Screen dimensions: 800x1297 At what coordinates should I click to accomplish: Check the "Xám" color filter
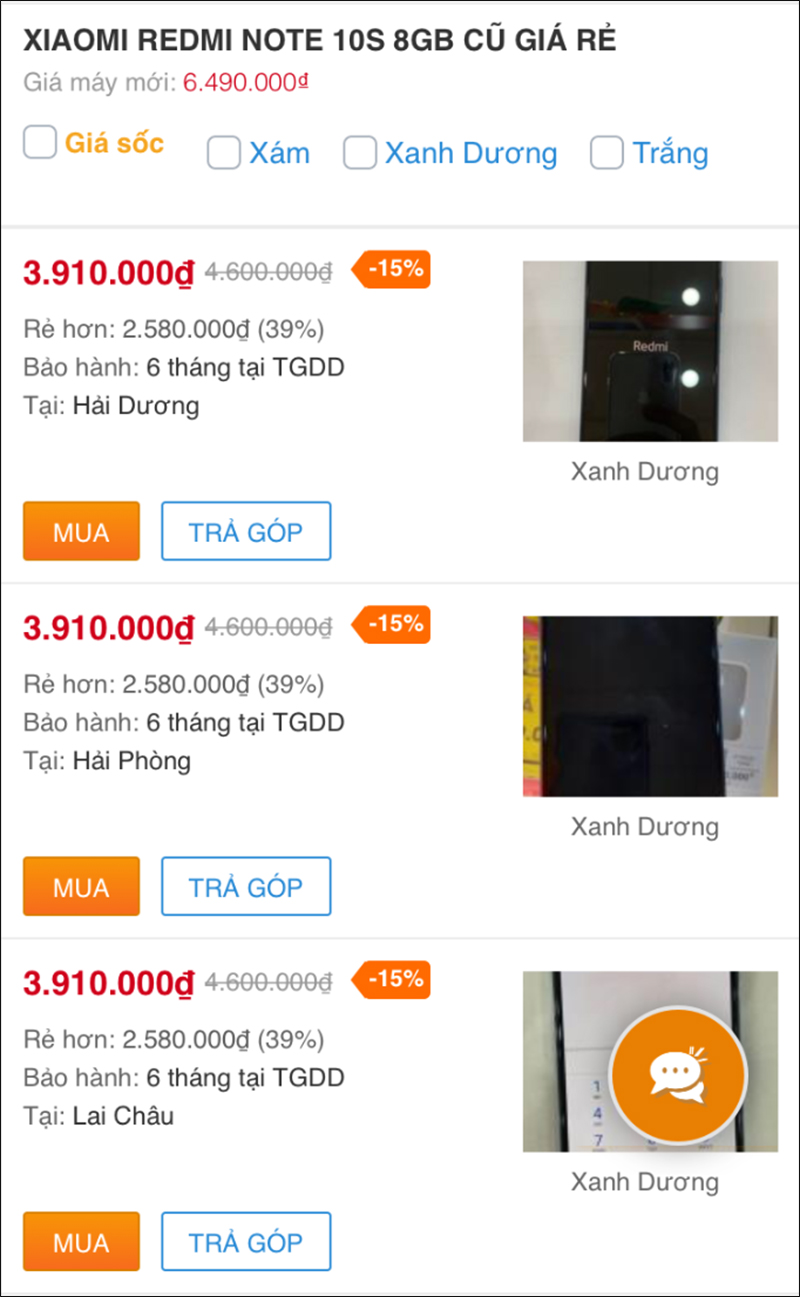coord(223,152)
